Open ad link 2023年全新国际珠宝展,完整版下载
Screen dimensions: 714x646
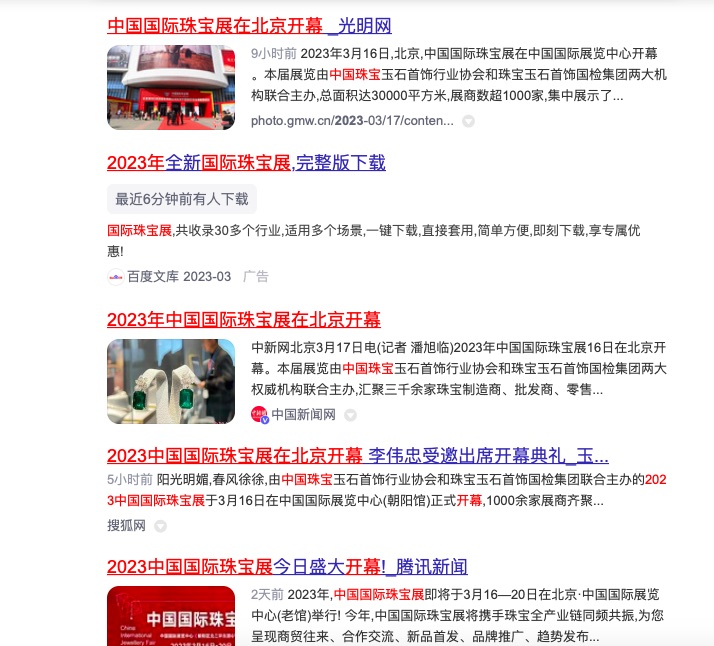[x=246, y=162]
